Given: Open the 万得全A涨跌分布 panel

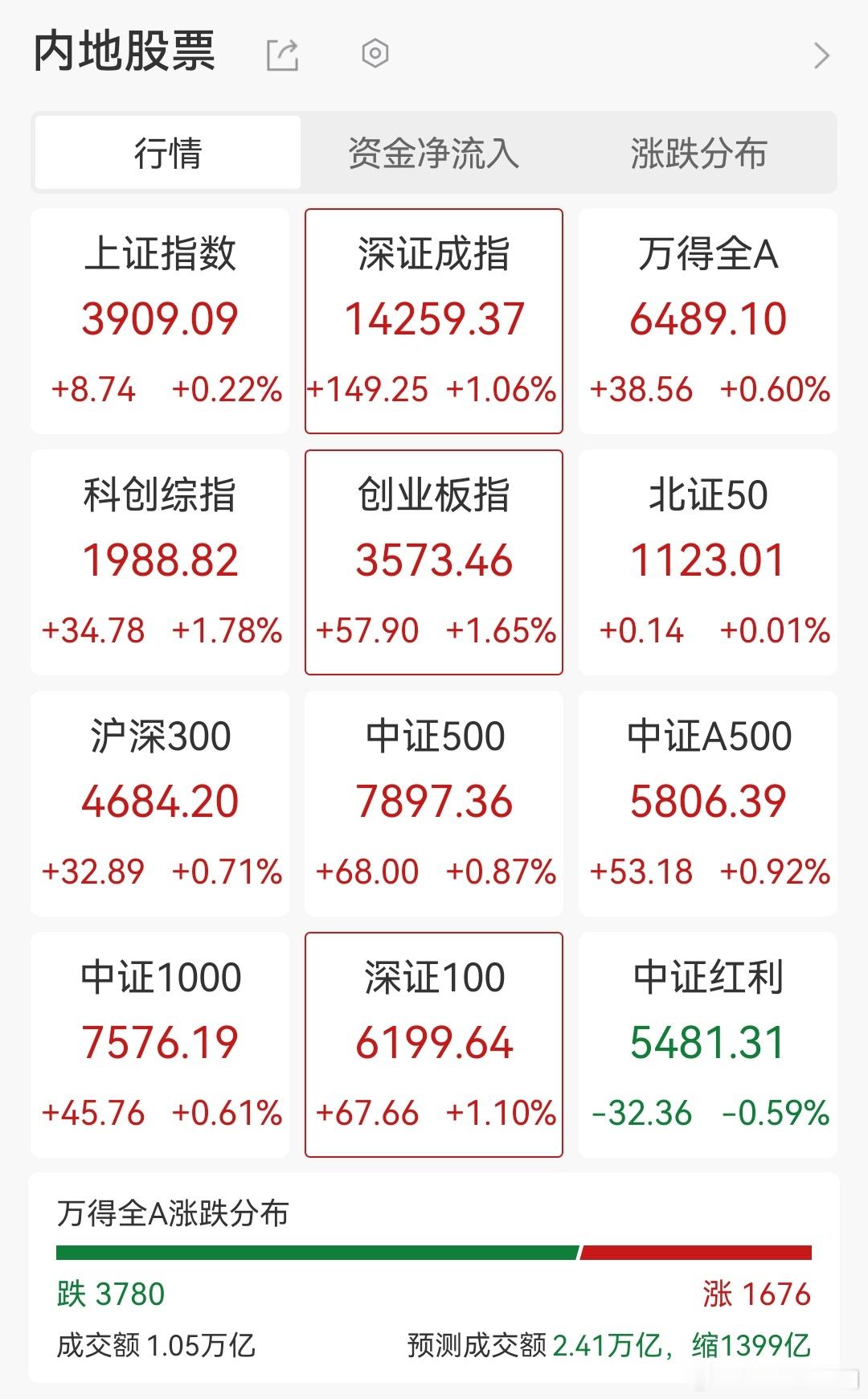Looking at the screenshot, I should tap(434, 1278).
